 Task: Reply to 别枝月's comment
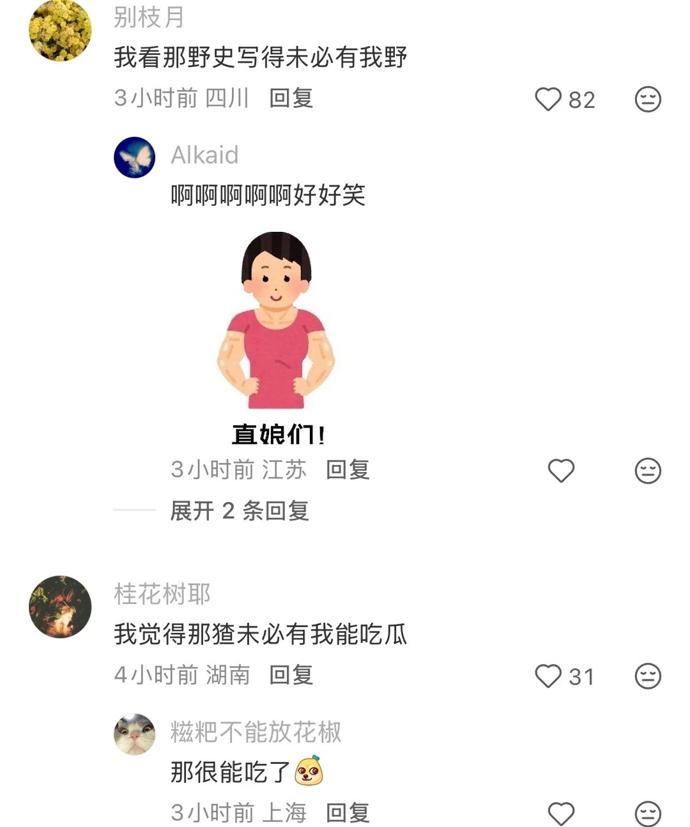tap(291, 98)
